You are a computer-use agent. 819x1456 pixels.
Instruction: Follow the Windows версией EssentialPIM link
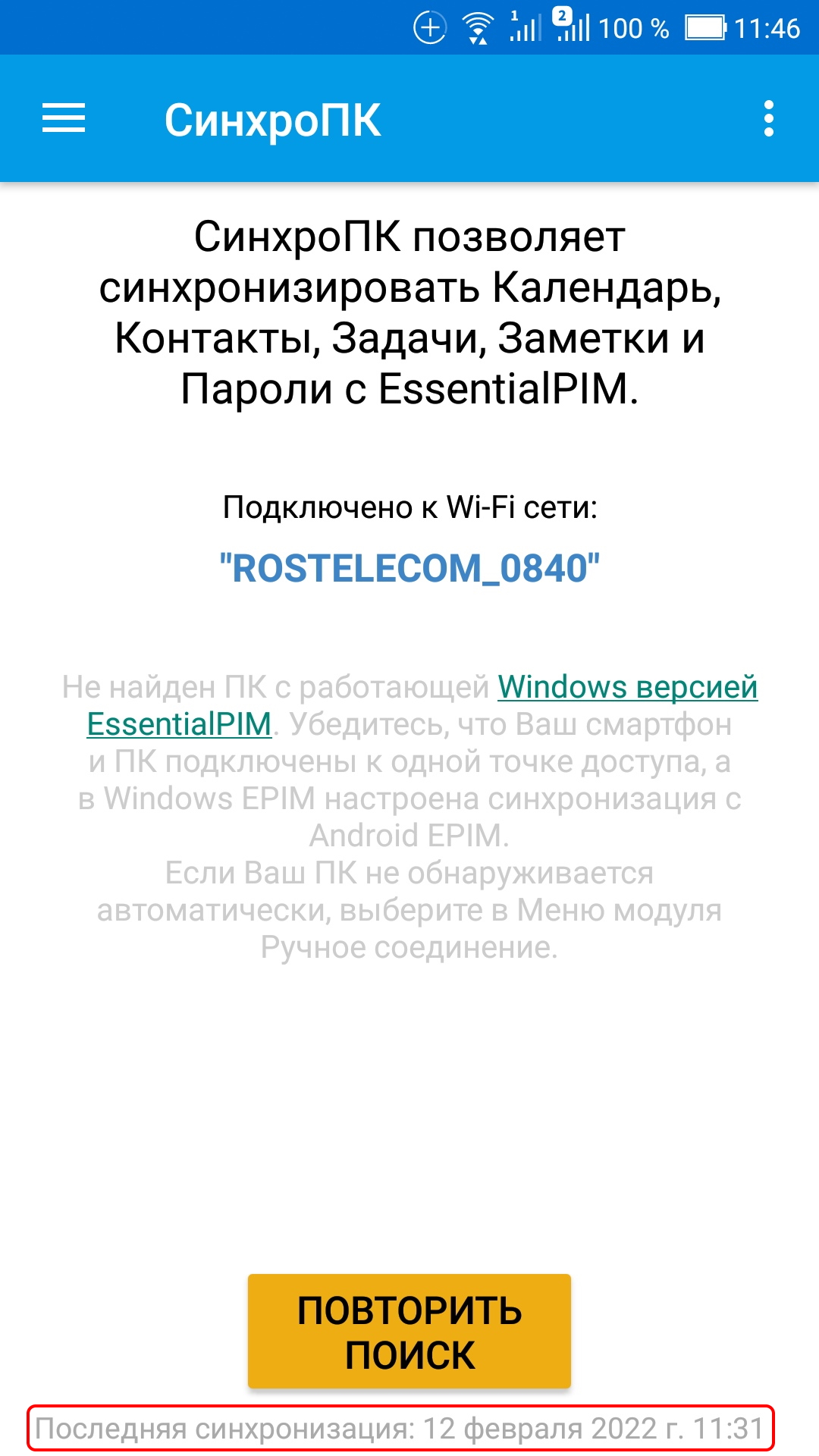[627, 687]
